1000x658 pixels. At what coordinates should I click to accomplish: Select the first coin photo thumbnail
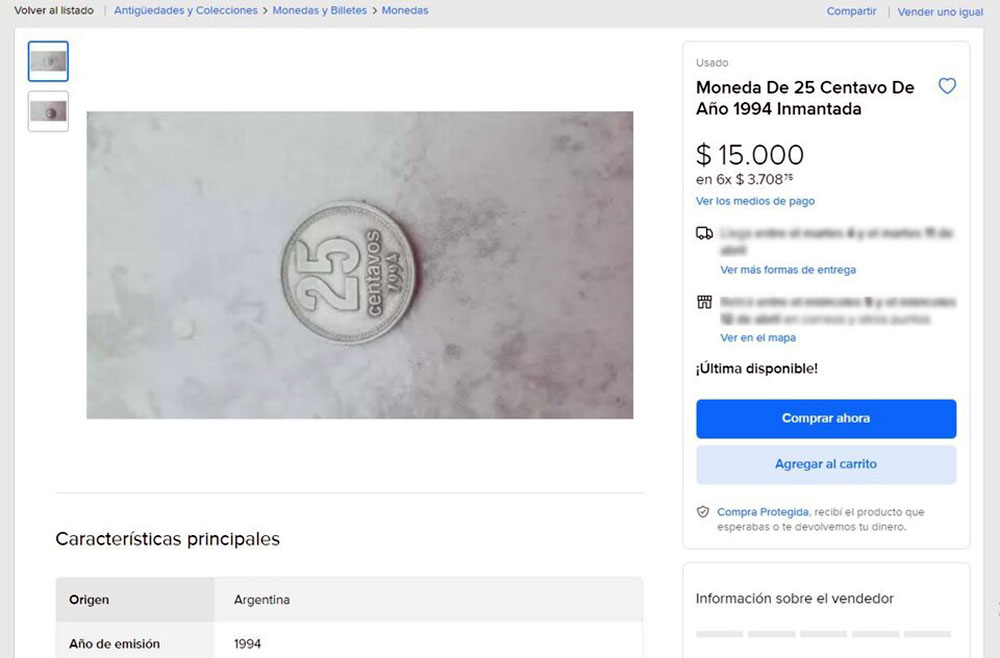click(x=48, y=61)
